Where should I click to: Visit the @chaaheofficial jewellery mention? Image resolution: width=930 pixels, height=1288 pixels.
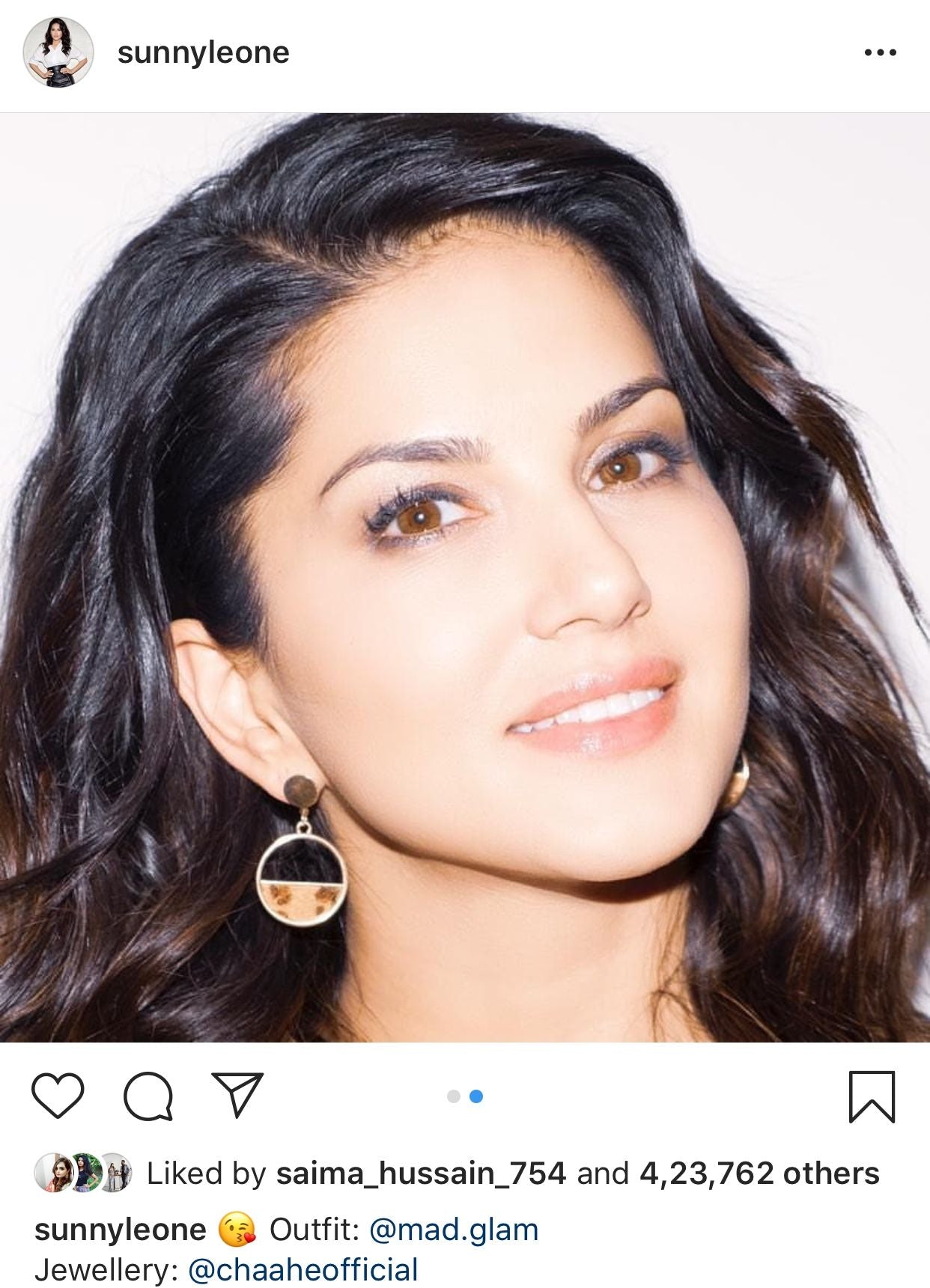tap(303, 1270)
